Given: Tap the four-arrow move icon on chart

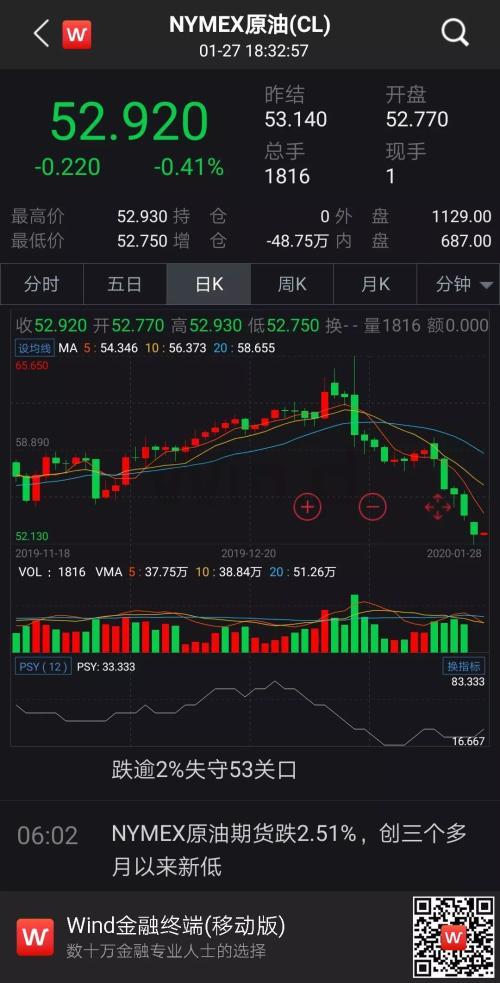Looking at the screenshot, I should point(438,506).
